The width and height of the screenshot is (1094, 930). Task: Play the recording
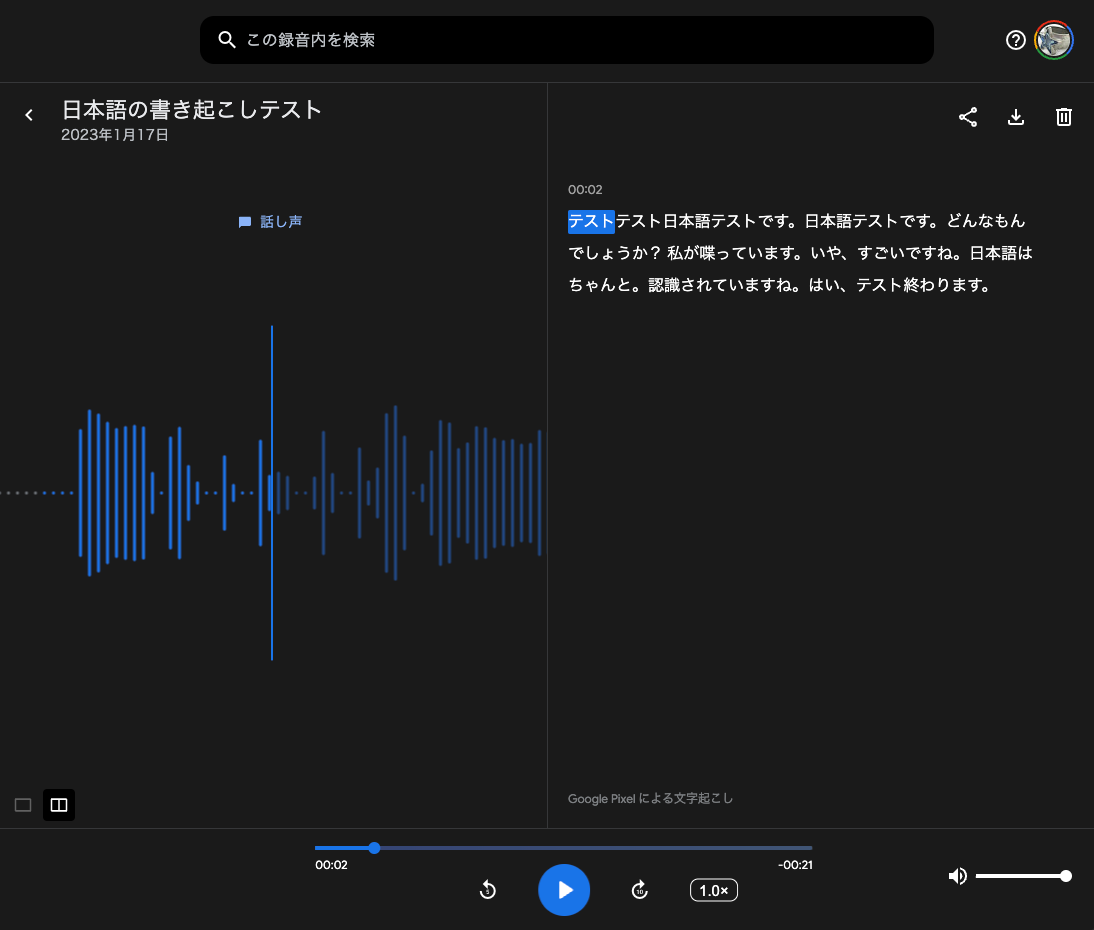click(564, 890)
